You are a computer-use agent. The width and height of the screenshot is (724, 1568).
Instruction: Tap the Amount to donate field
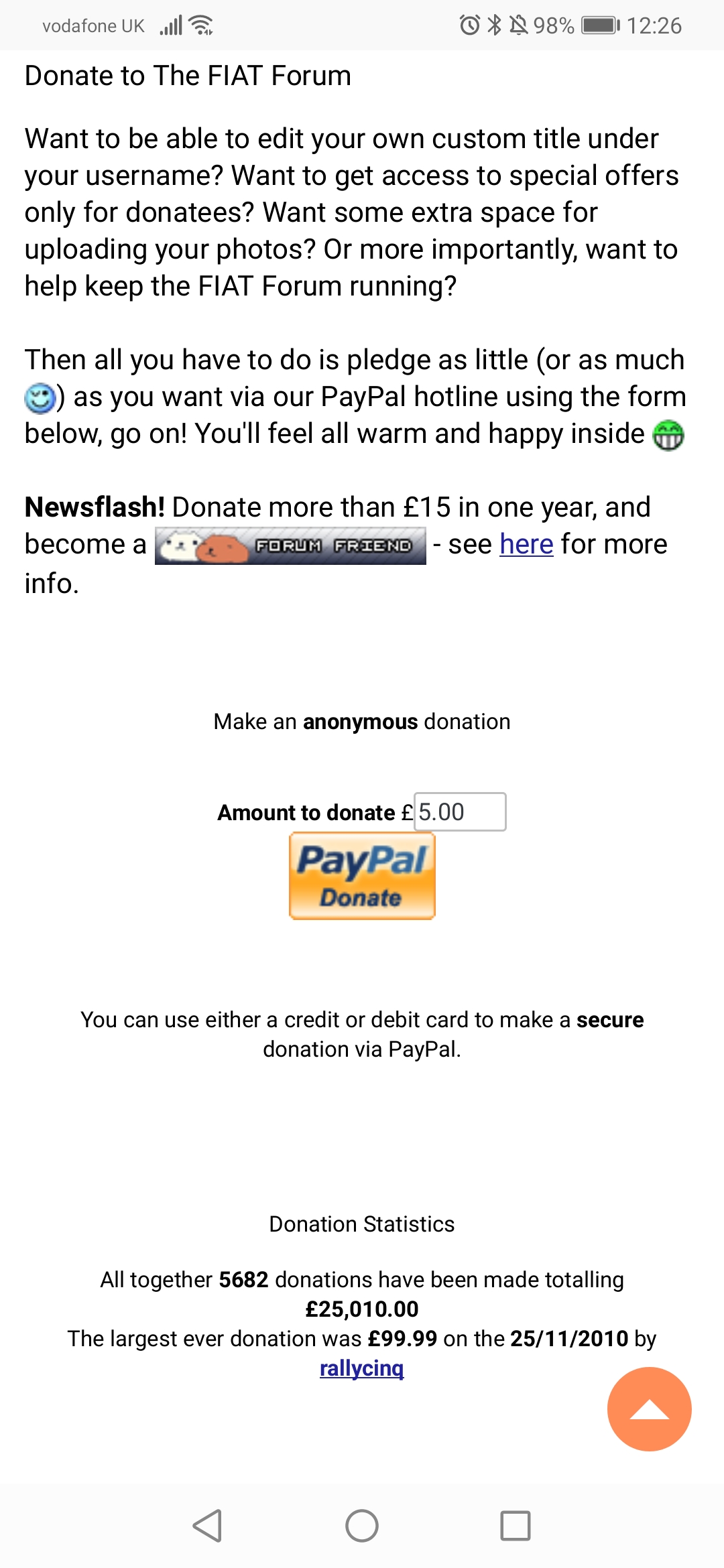click(460, 812)
